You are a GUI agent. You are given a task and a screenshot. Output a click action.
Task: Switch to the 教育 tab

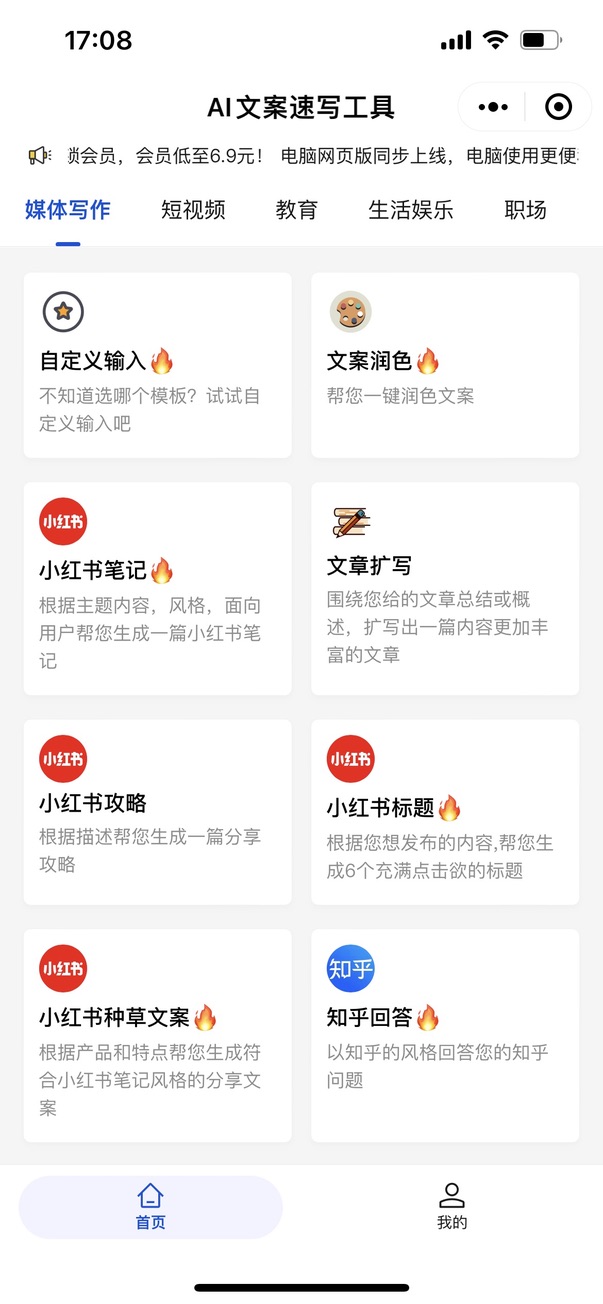[297, 210]
